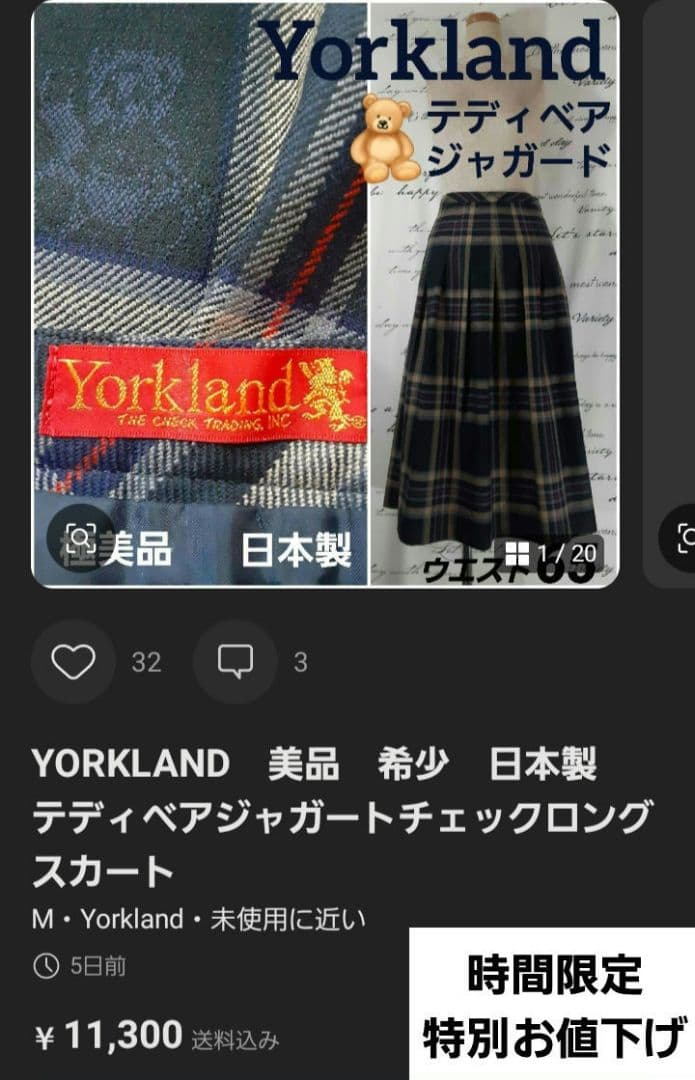Open the 1/20 photo grid view

(x=548, y=552)
